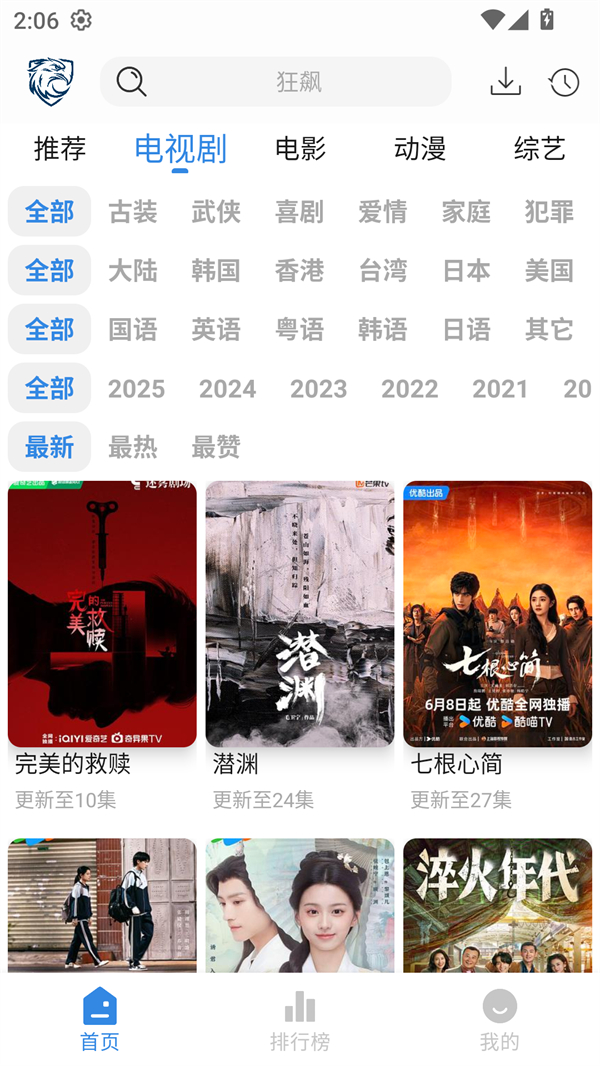Go to the 排行榜 tab
This screenshot has height=1066, width=600.
300,1020
